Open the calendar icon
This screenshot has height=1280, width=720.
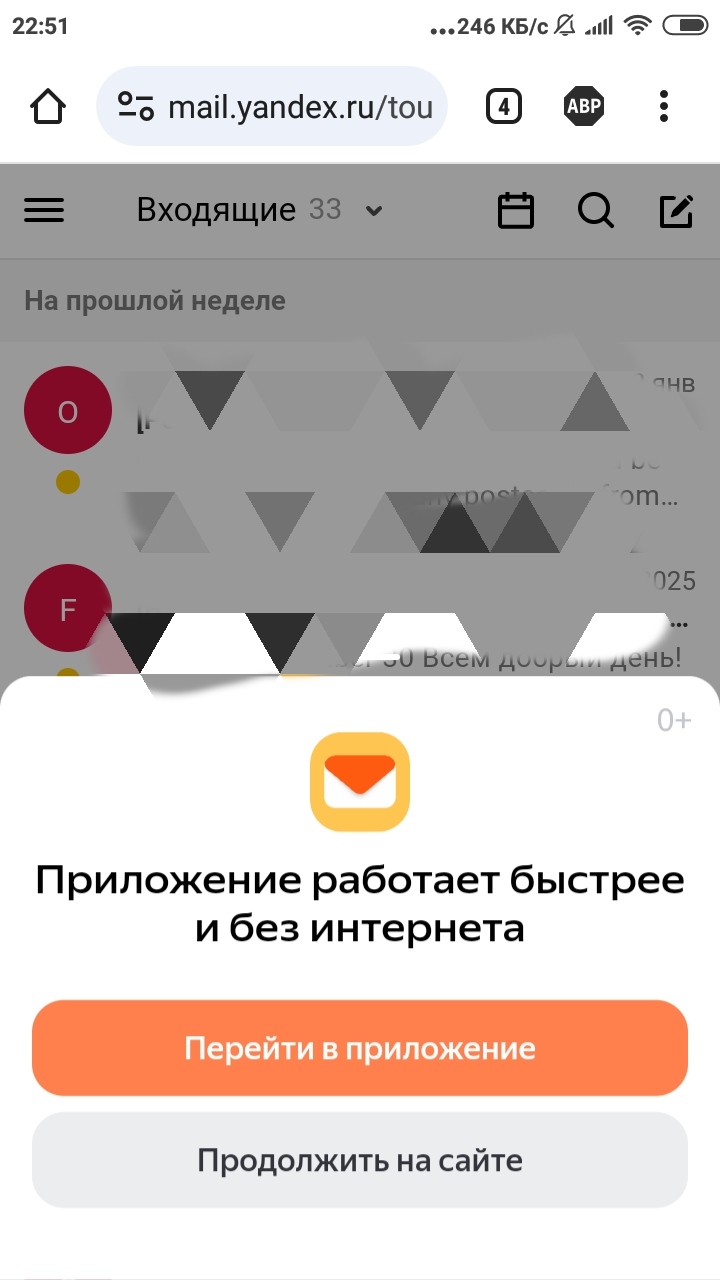516,210
